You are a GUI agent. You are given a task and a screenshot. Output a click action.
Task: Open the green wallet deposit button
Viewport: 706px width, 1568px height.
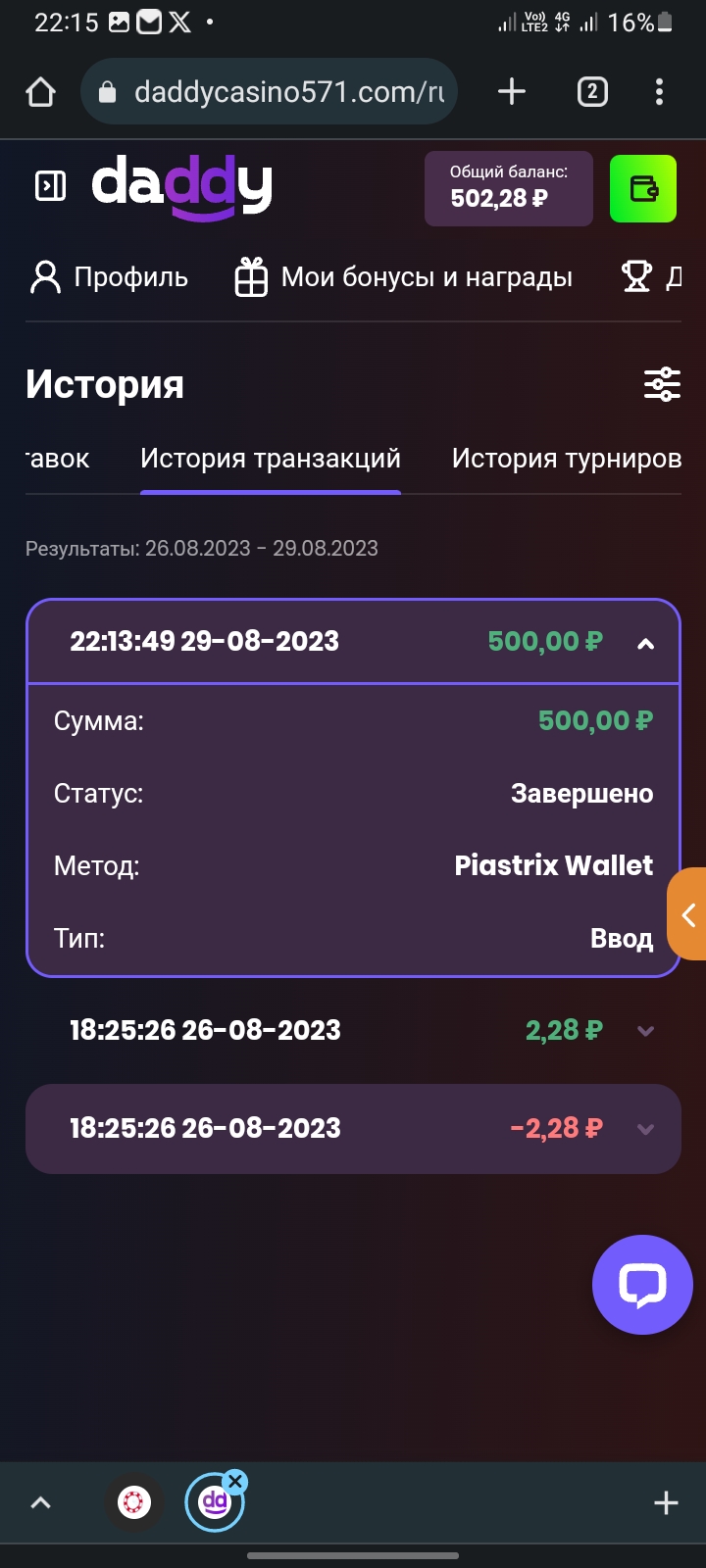[643, 188]
